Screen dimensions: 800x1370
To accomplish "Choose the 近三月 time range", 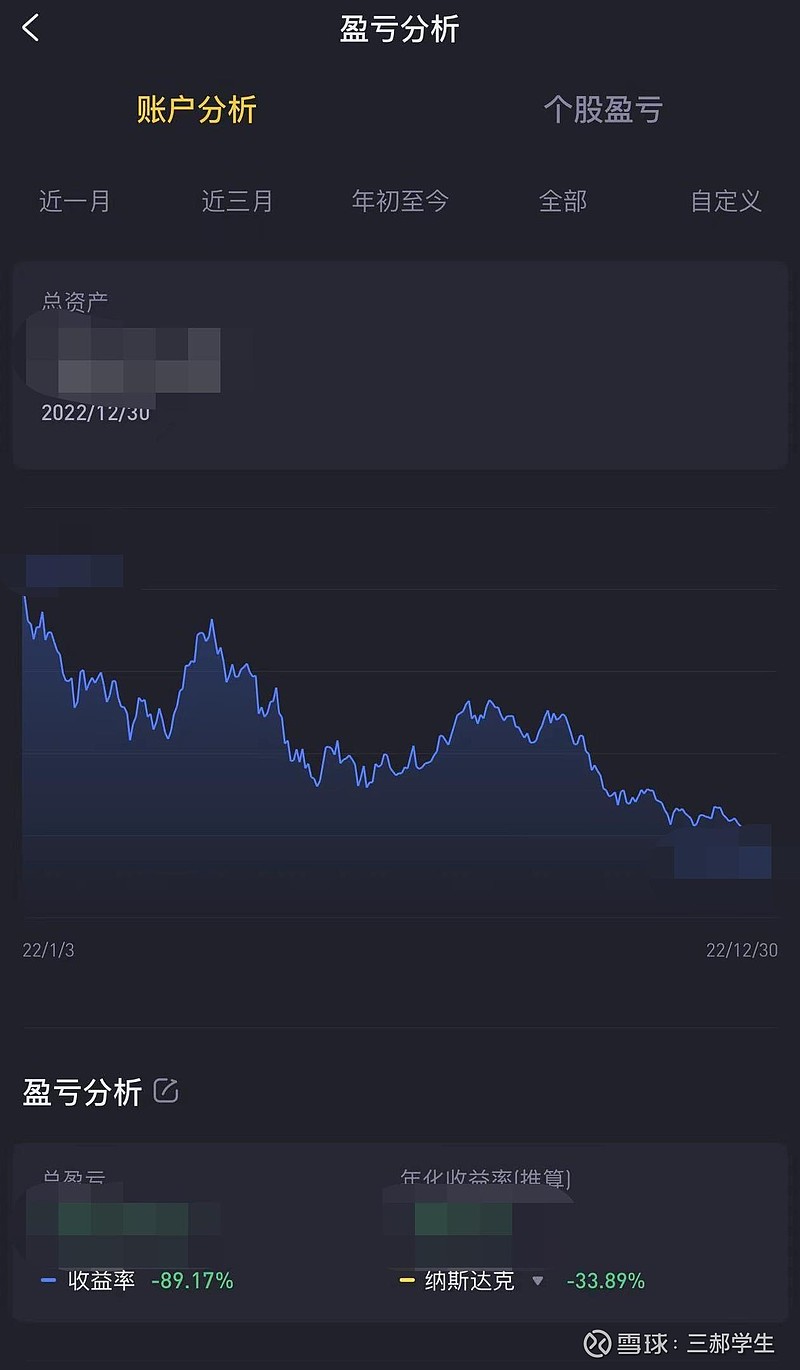I will pos(237,201).
